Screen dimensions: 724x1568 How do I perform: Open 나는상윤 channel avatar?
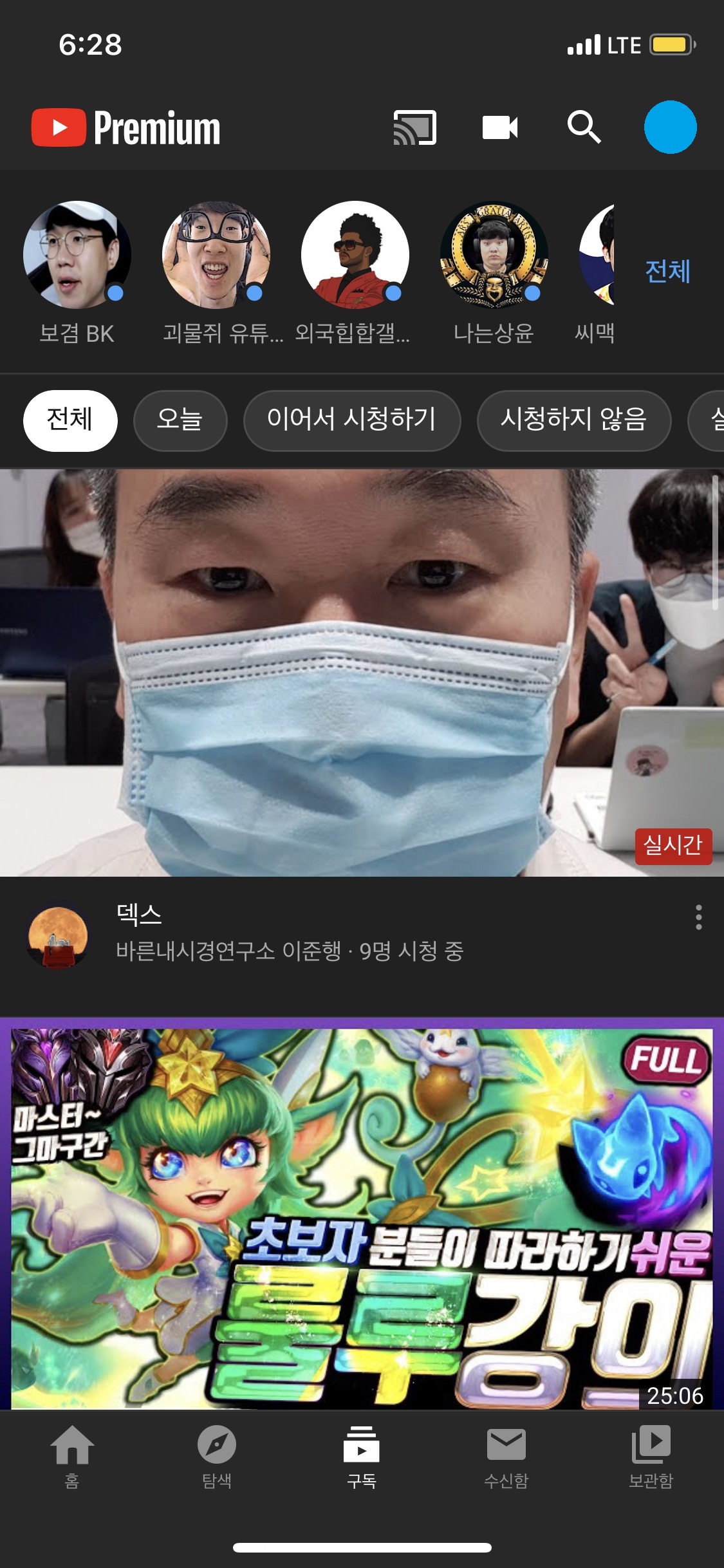tap(494, 256)
